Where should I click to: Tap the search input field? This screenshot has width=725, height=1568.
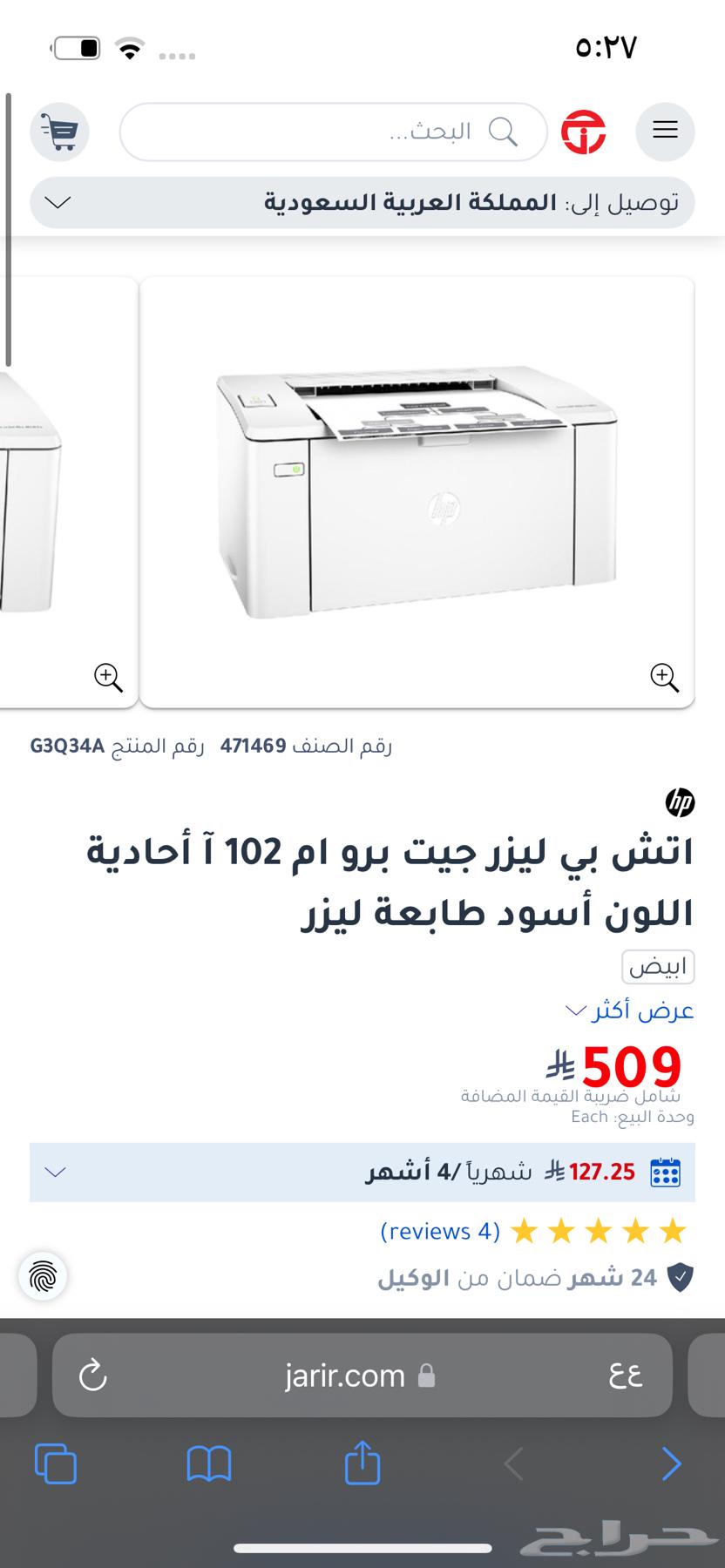tap(331, 132)
